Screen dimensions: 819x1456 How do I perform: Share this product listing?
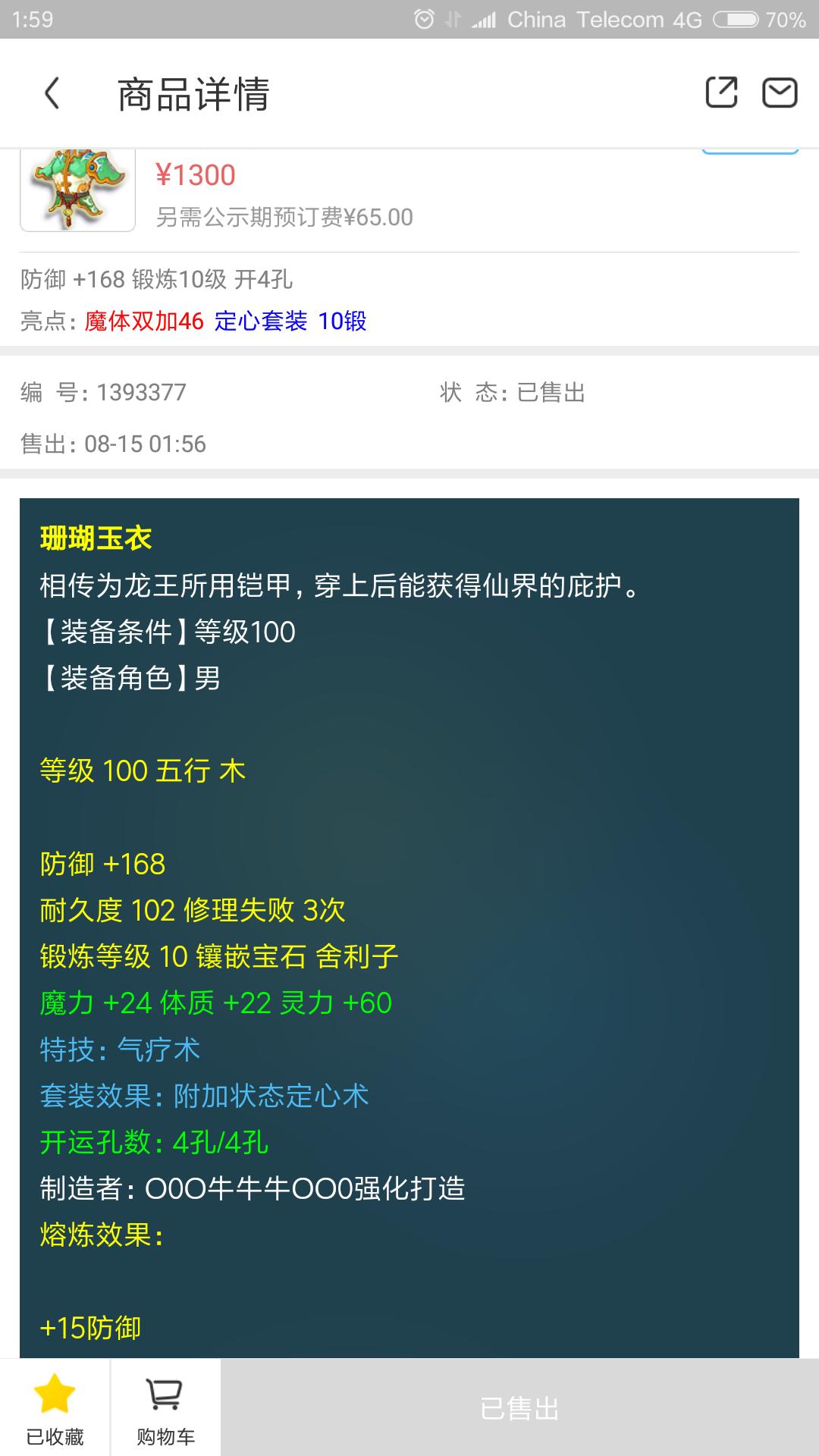(721, 93)
